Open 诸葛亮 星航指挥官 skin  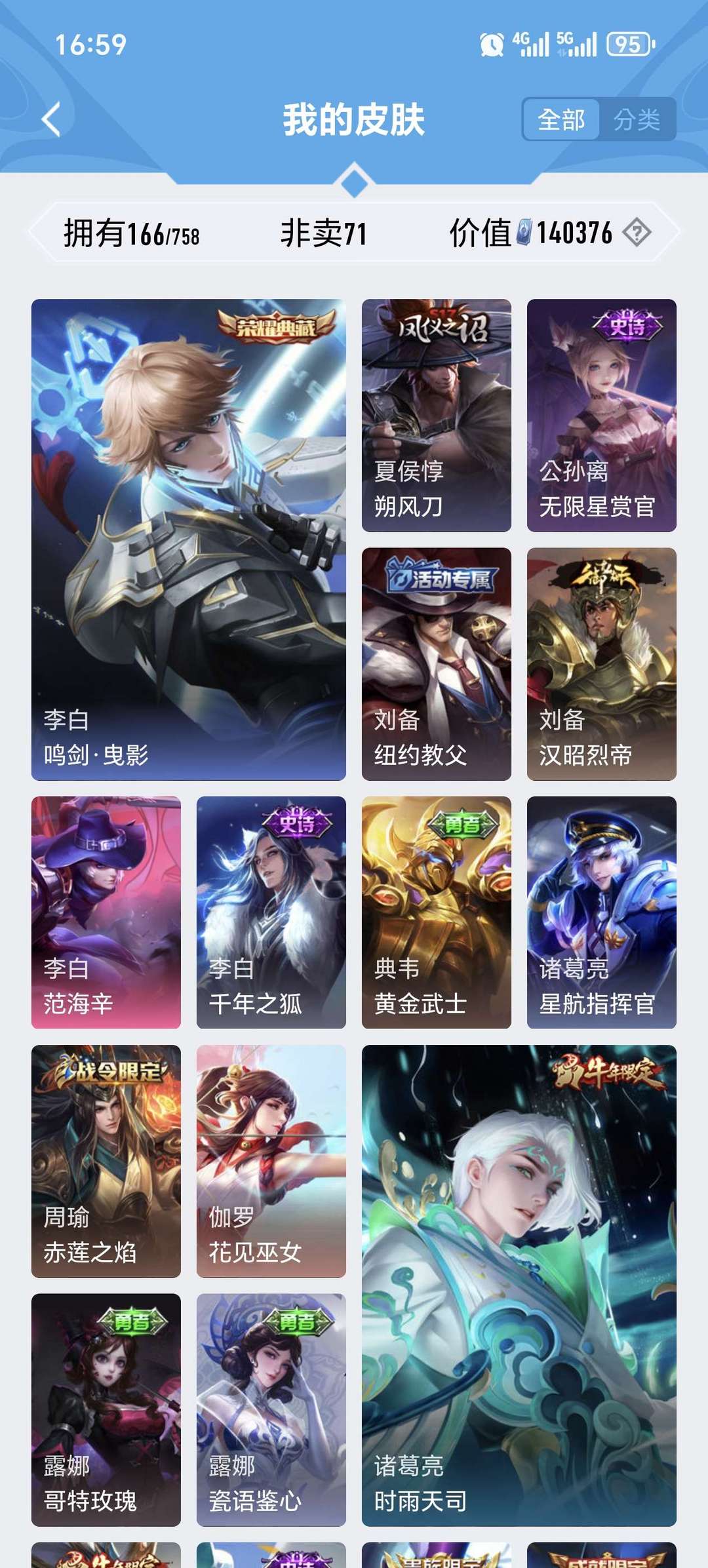[602, 912]
